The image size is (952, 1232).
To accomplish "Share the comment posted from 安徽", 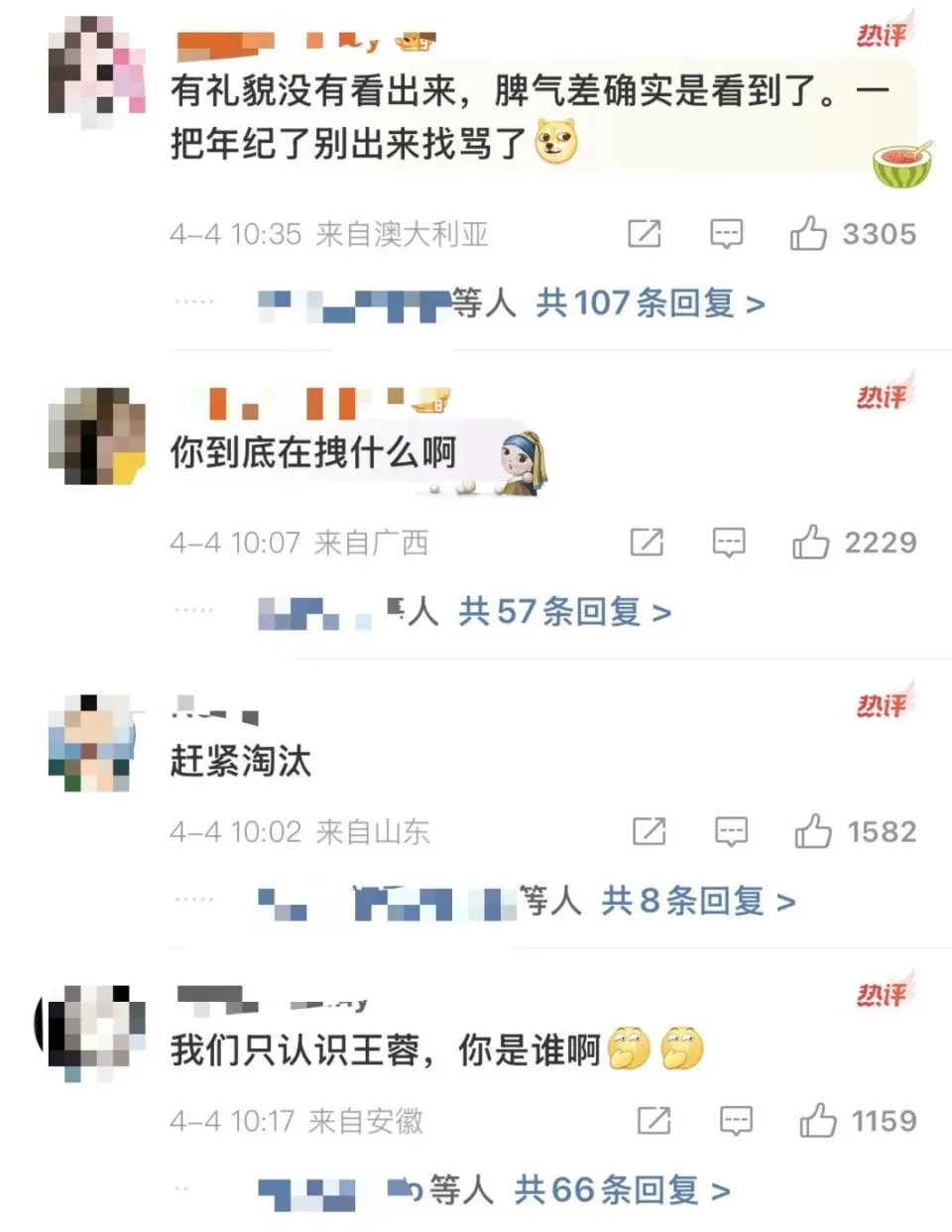I will 654,1121.
